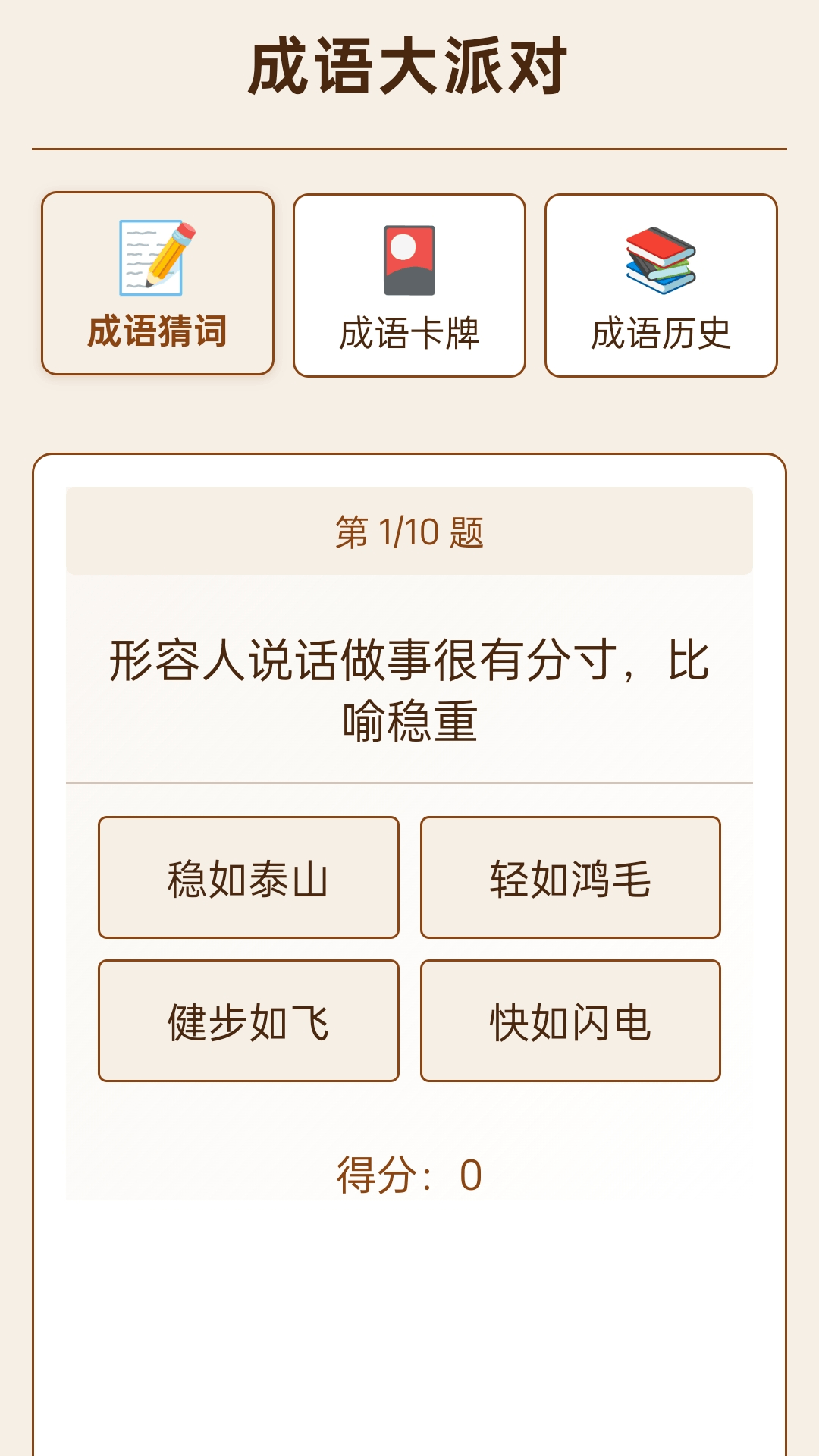
Task: Switch to the 成语卡牌 tab
Action: point(409,285)
